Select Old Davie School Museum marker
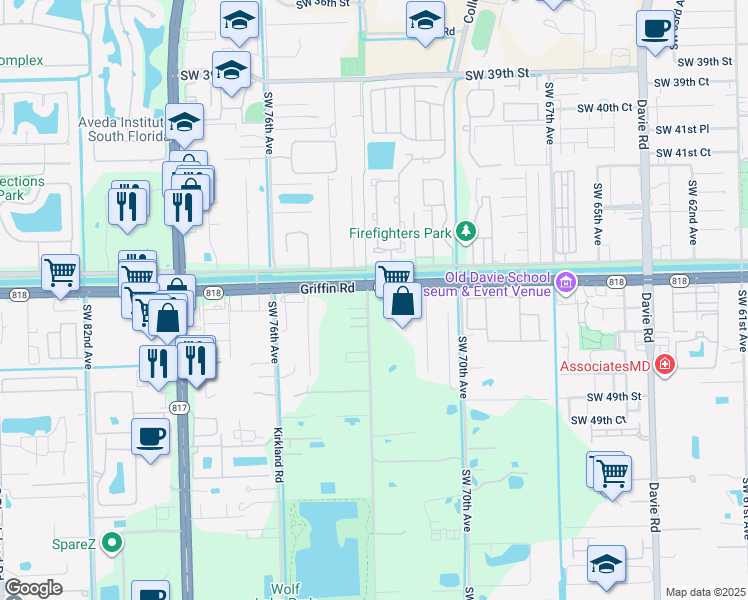This screenshot has height=600, width=748. coord(567,283)
